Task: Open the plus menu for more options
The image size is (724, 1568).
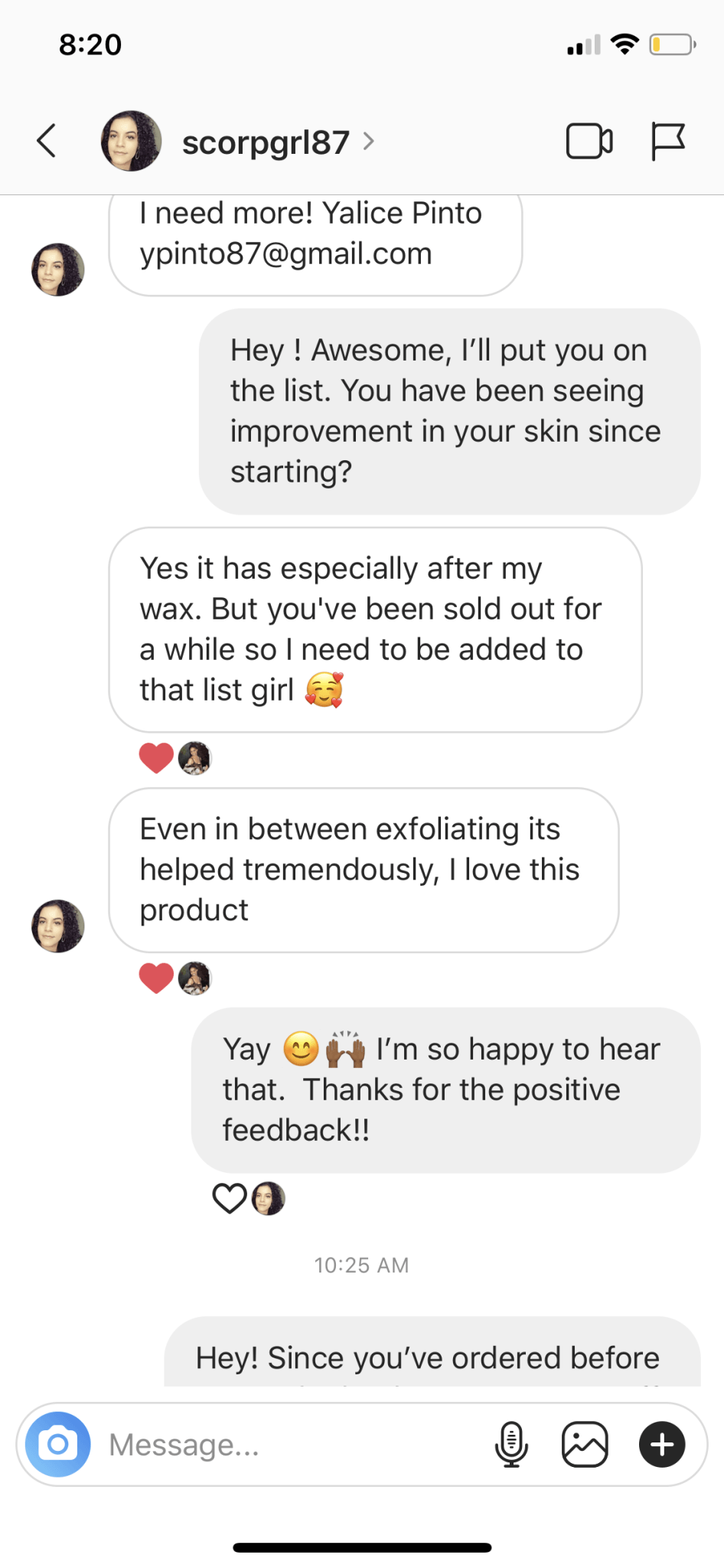Action: pyautogui.click(x=662, y=1445)
